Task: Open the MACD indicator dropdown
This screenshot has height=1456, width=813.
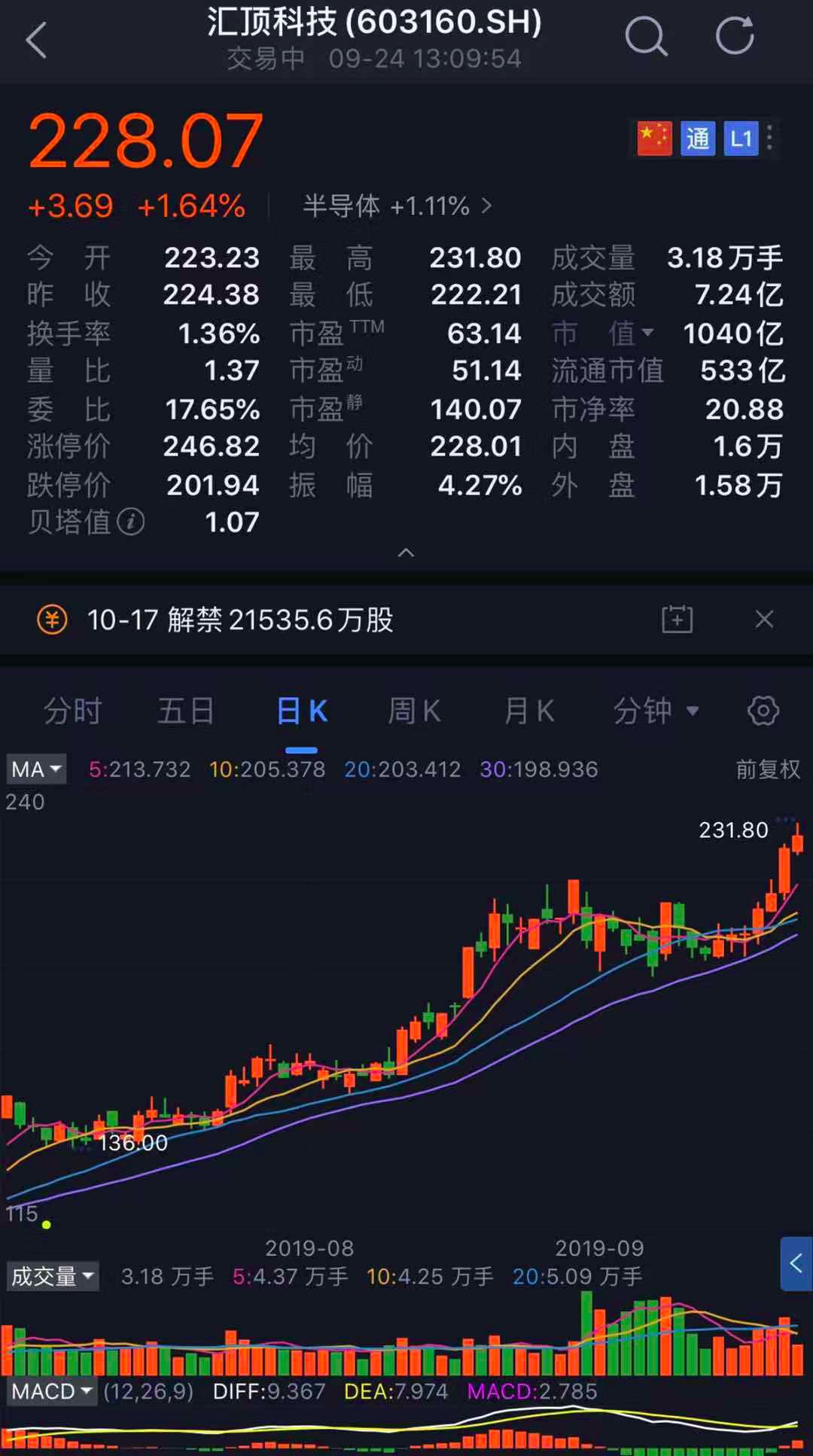Action: point(50,1392)
